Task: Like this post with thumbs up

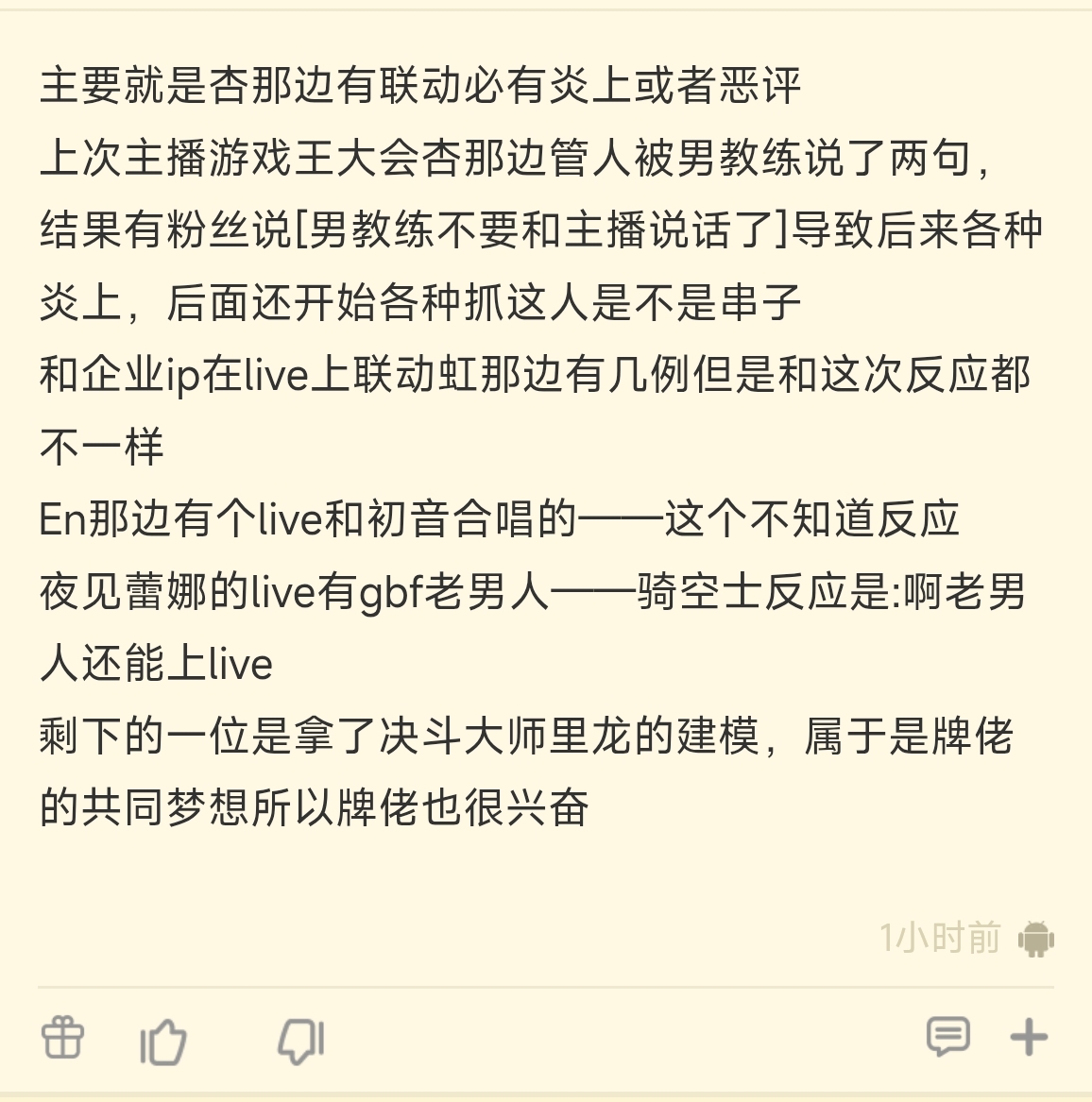Action: (163, 1041)
